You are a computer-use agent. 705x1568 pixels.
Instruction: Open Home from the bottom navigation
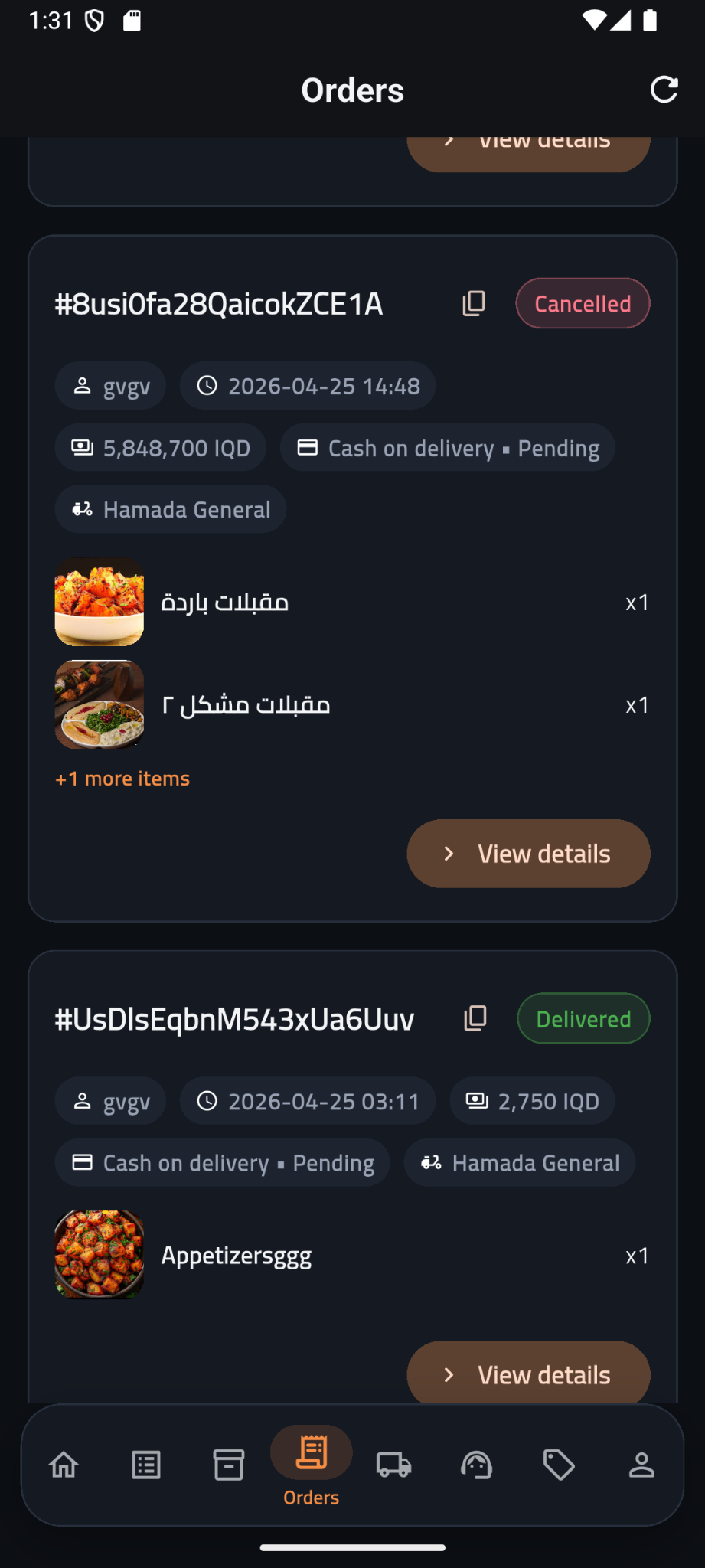click(64, 1465)
